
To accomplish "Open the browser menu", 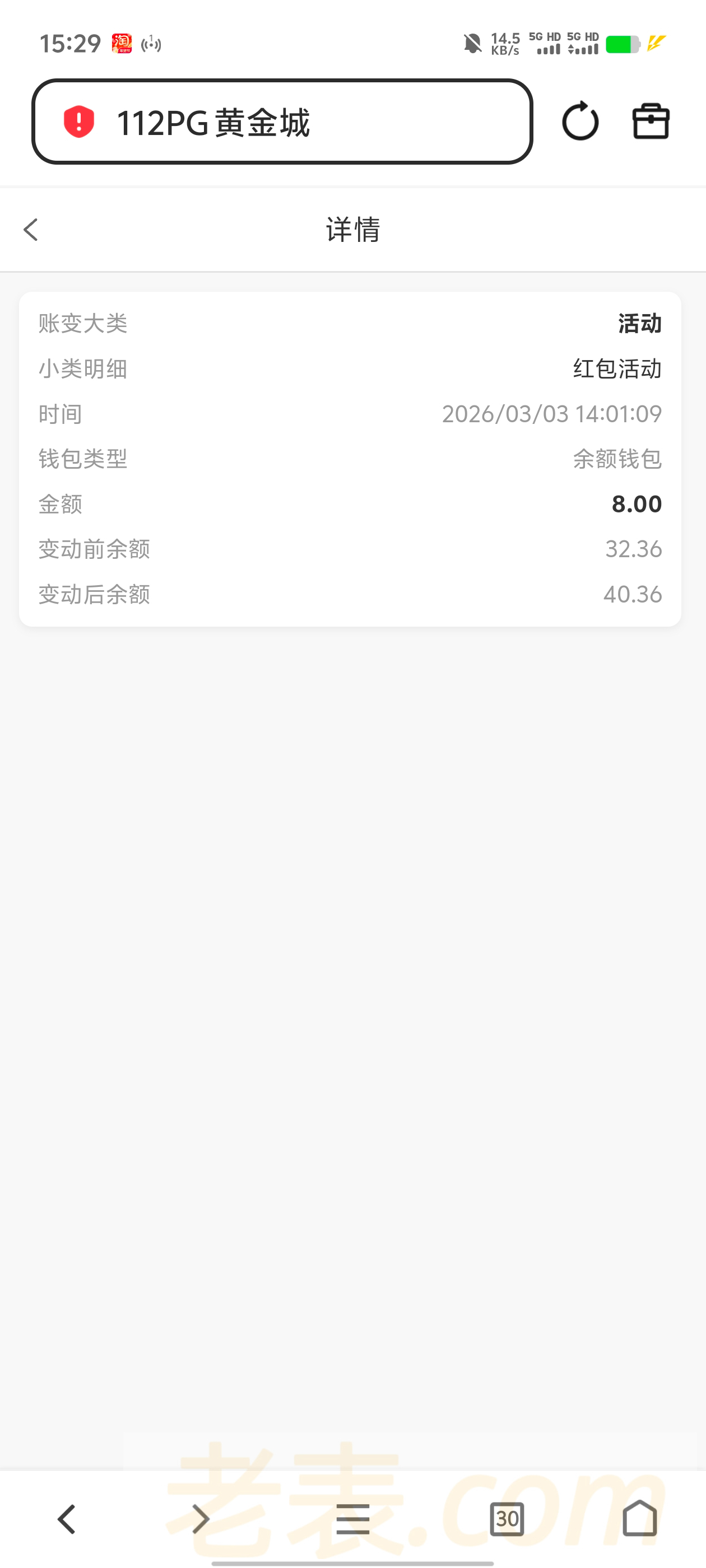I will [352, 1519].
